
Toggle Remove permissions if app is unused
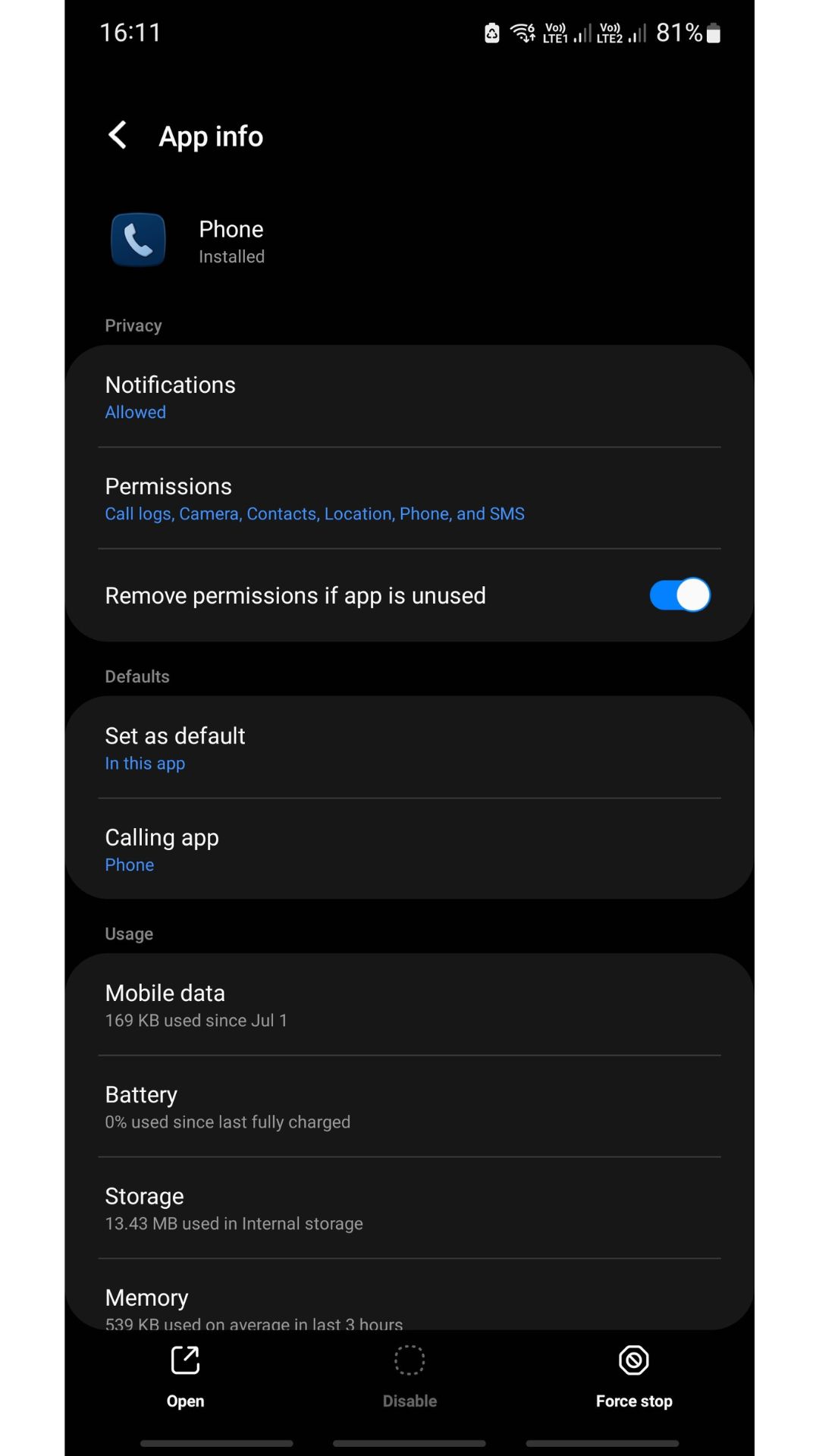pyautogui.click(x=679, y=595)
